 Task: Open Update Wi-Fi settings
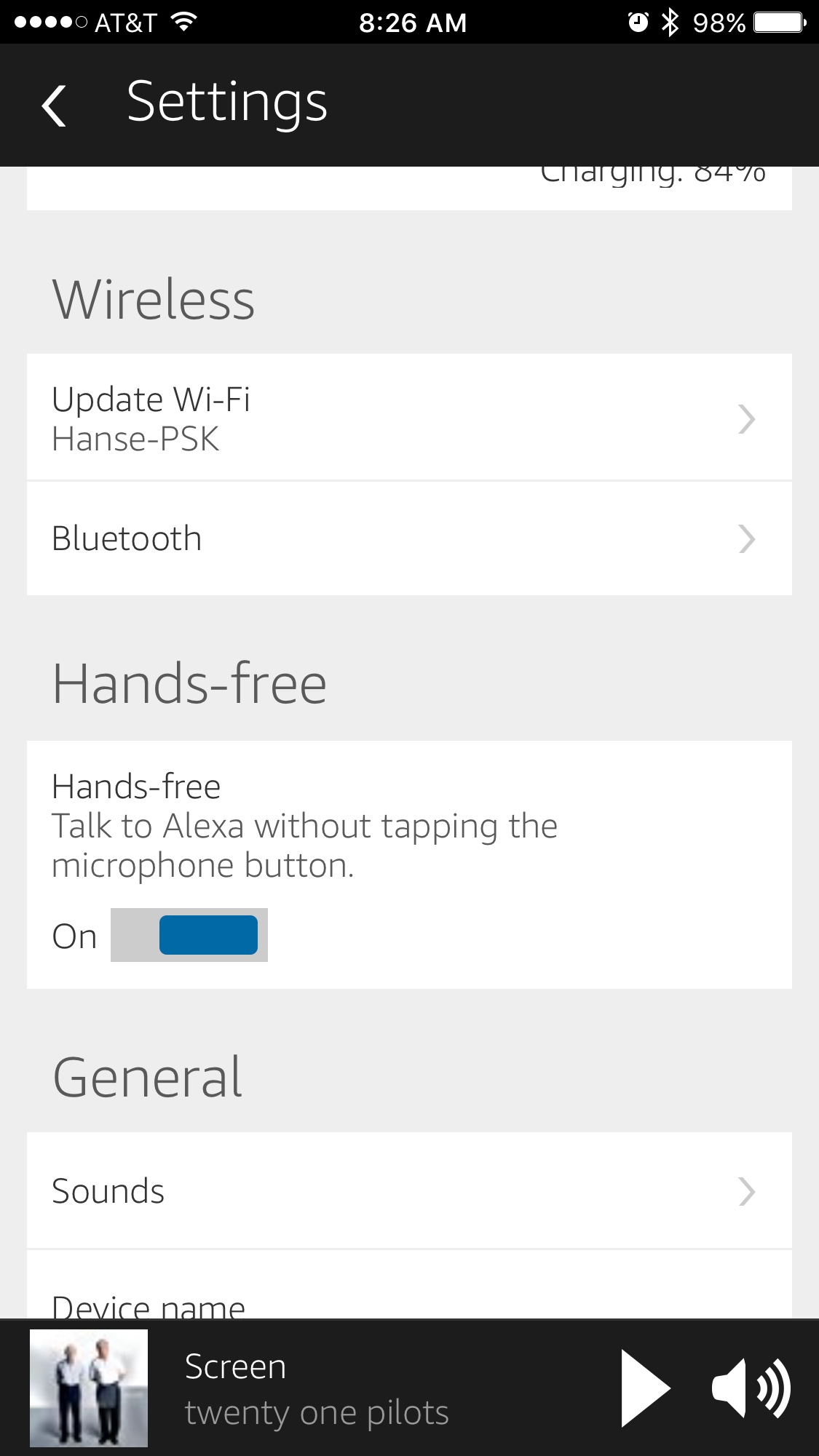click(x=408, y=418)
